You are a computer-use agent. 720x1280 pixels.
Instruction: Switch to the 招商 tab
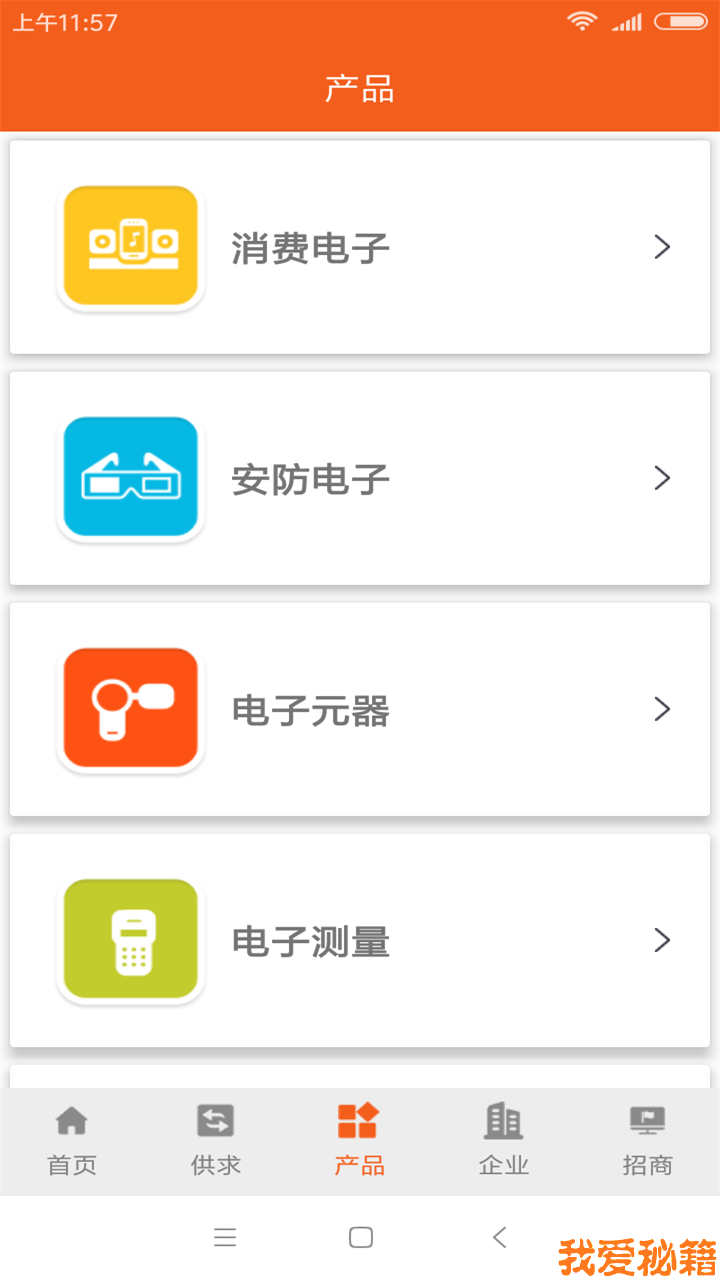pos(647,1140)
